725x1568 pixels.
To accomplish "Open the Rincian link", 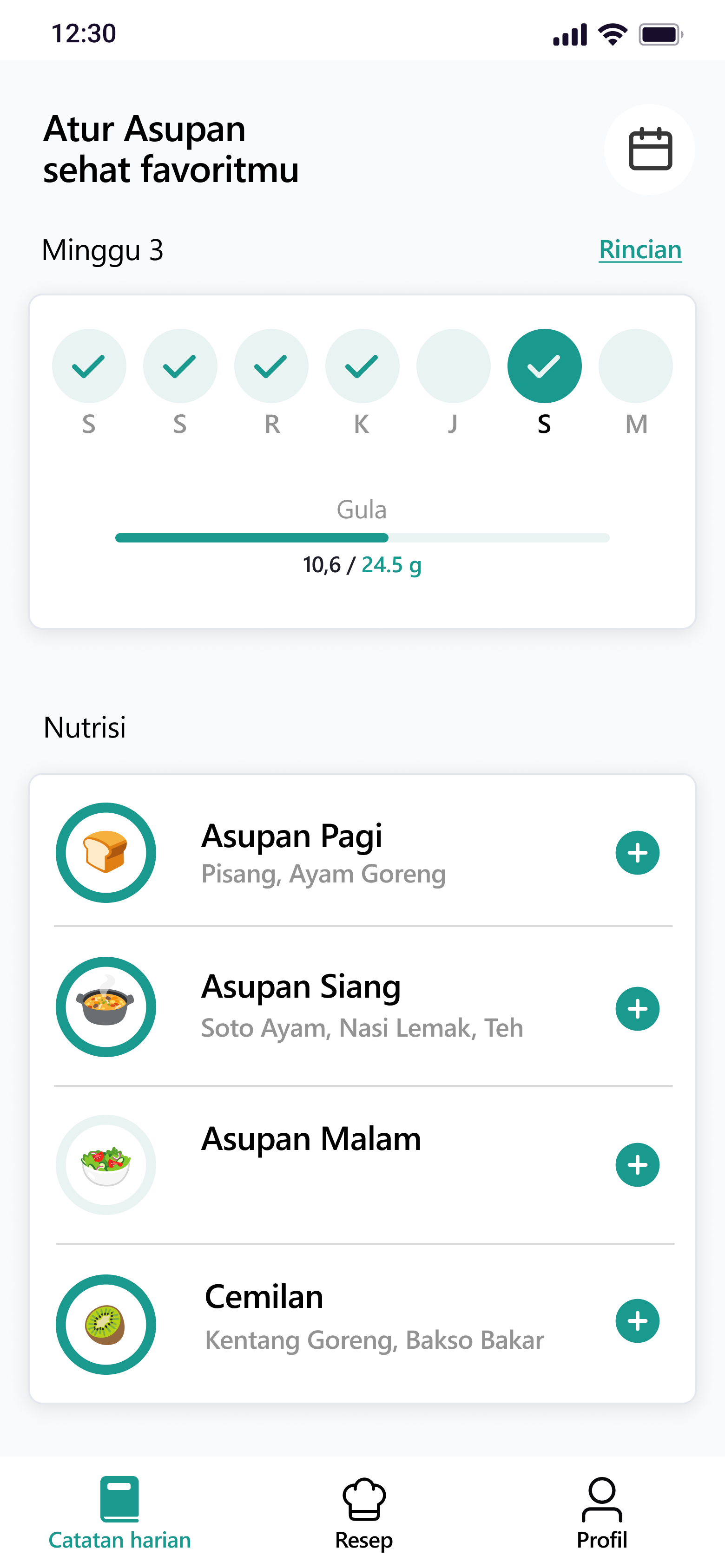I will click(x=639, y=249).
